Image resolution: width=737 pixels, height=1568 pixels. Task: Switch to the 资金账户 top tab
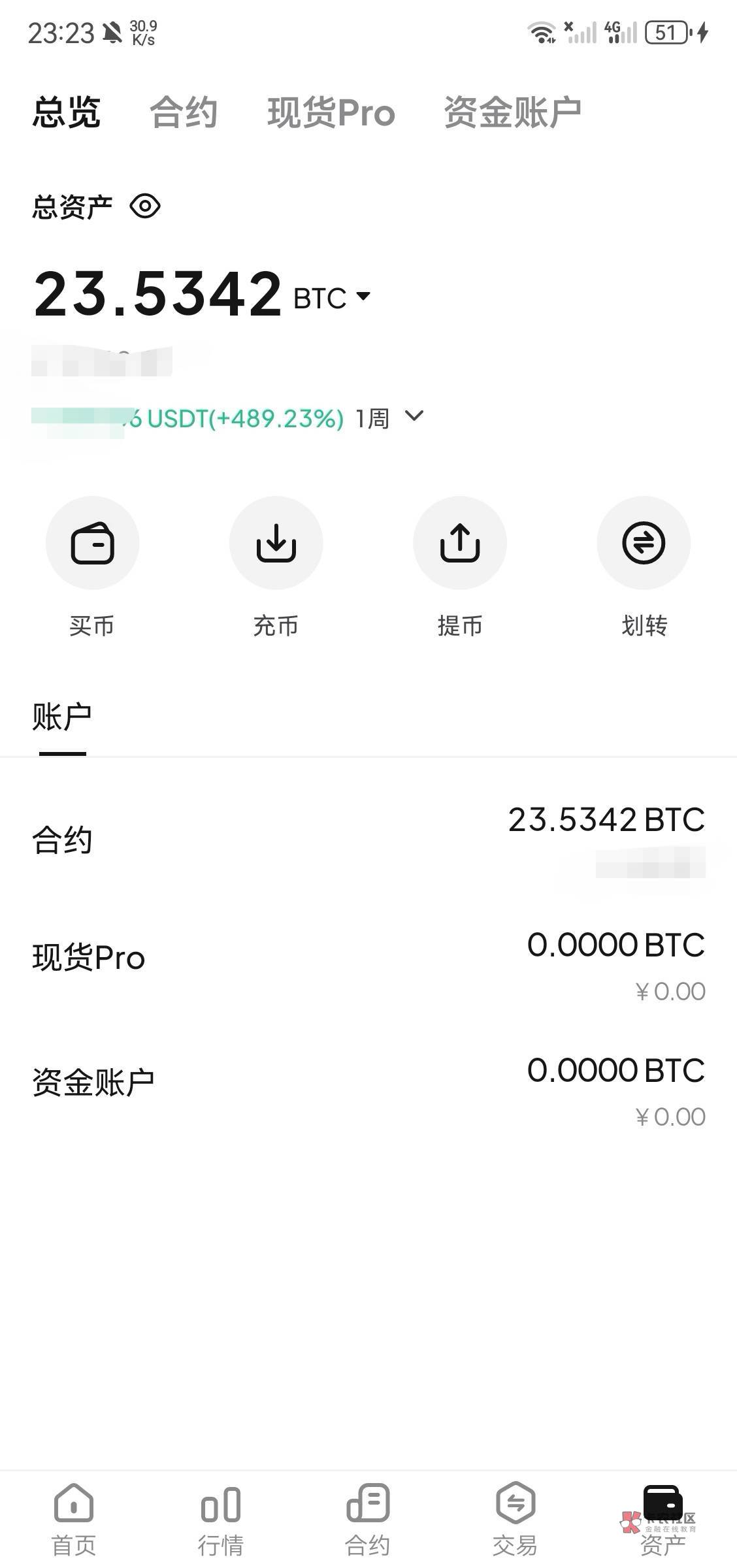pyautogui.click(x=512, y=112)
